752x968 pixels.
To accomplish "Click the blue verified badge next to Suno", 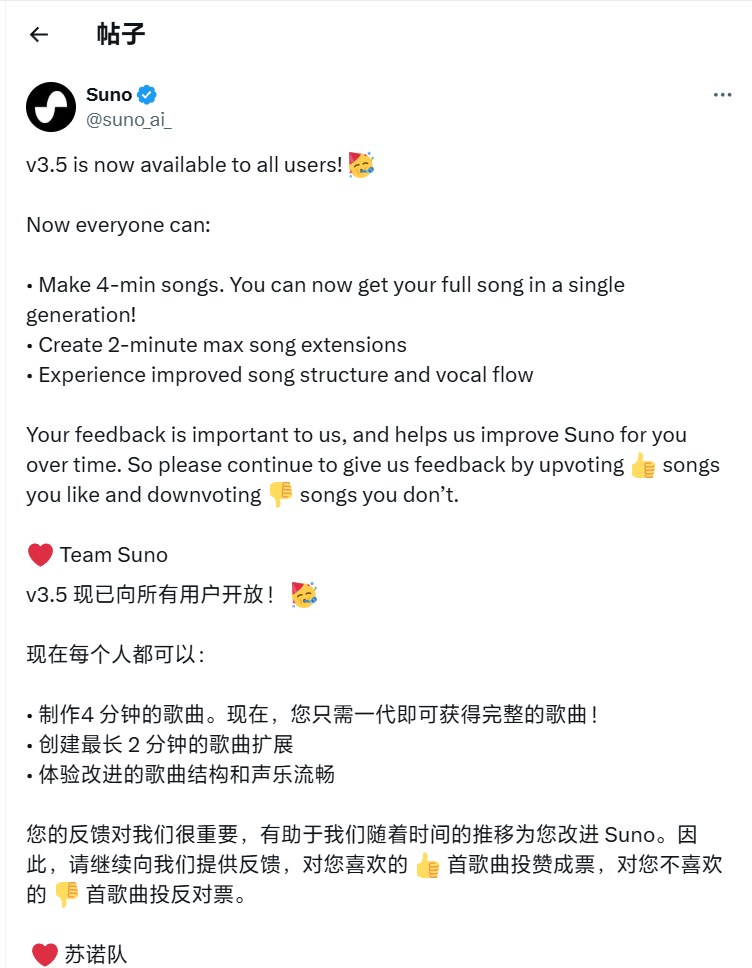I will coord(147,94).
